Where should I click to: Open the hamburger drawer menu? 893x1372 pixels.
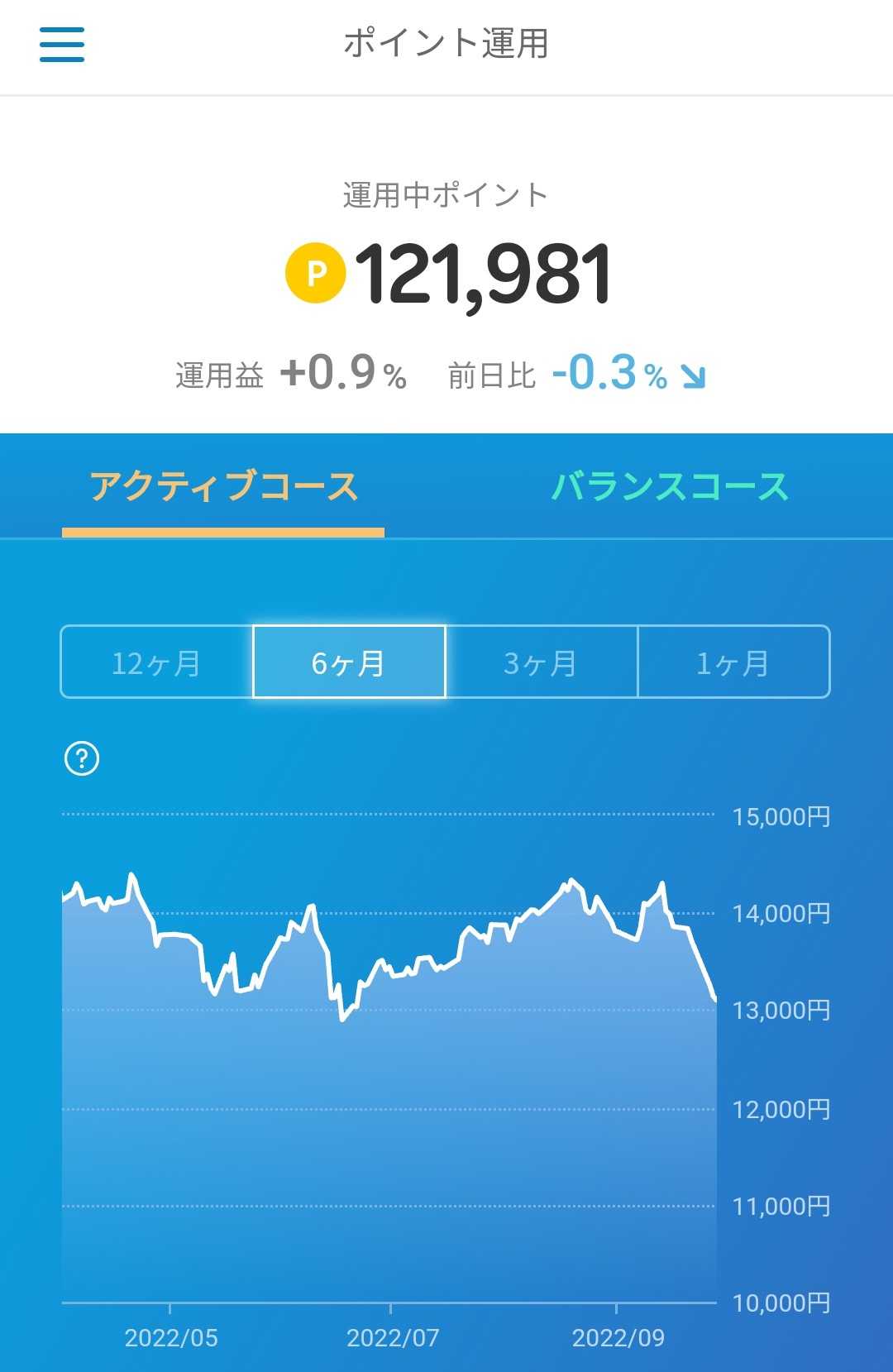[x=62, y=45]
